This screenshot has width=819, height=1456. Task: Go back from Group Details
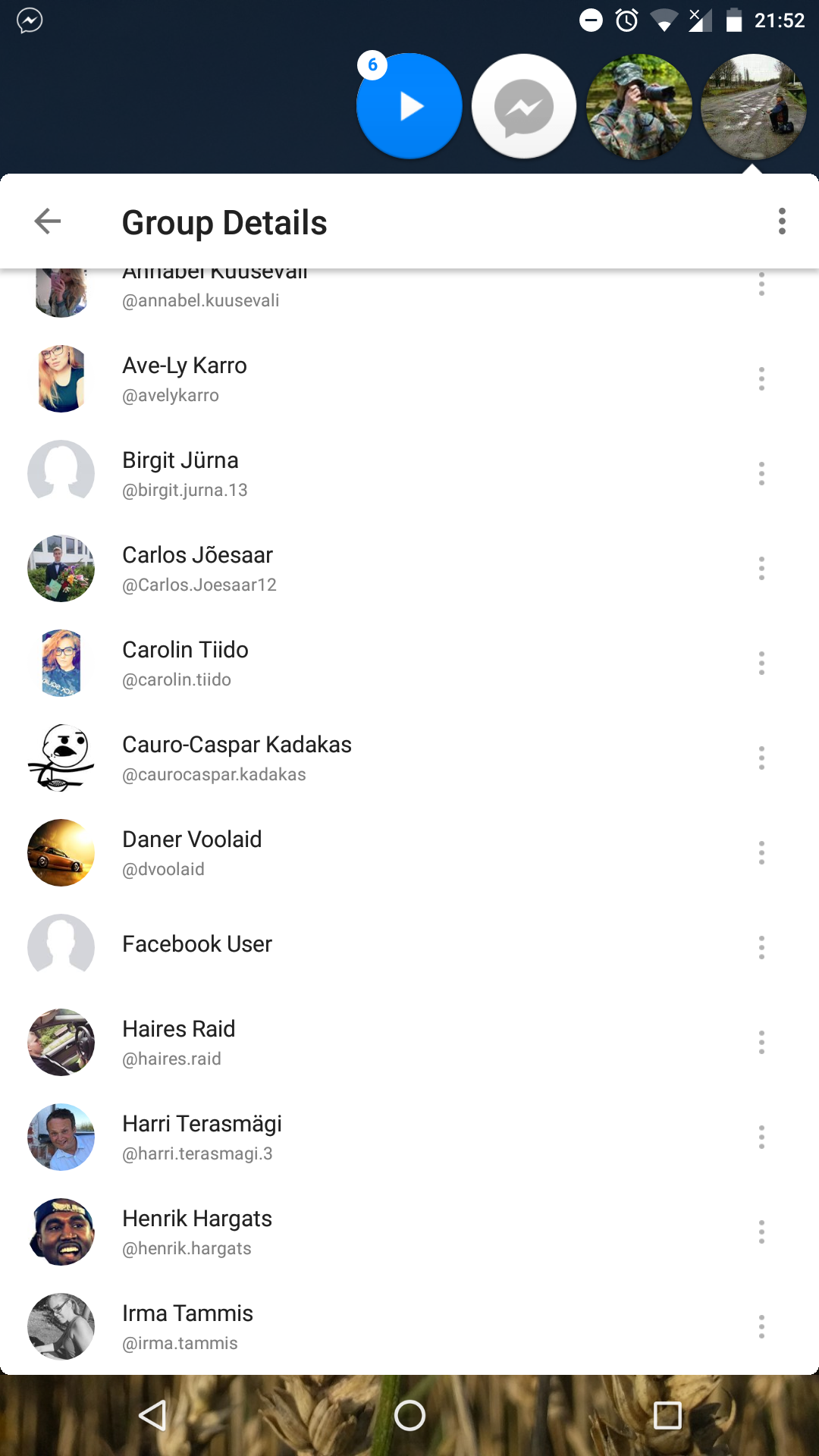[x=48, y=221]
